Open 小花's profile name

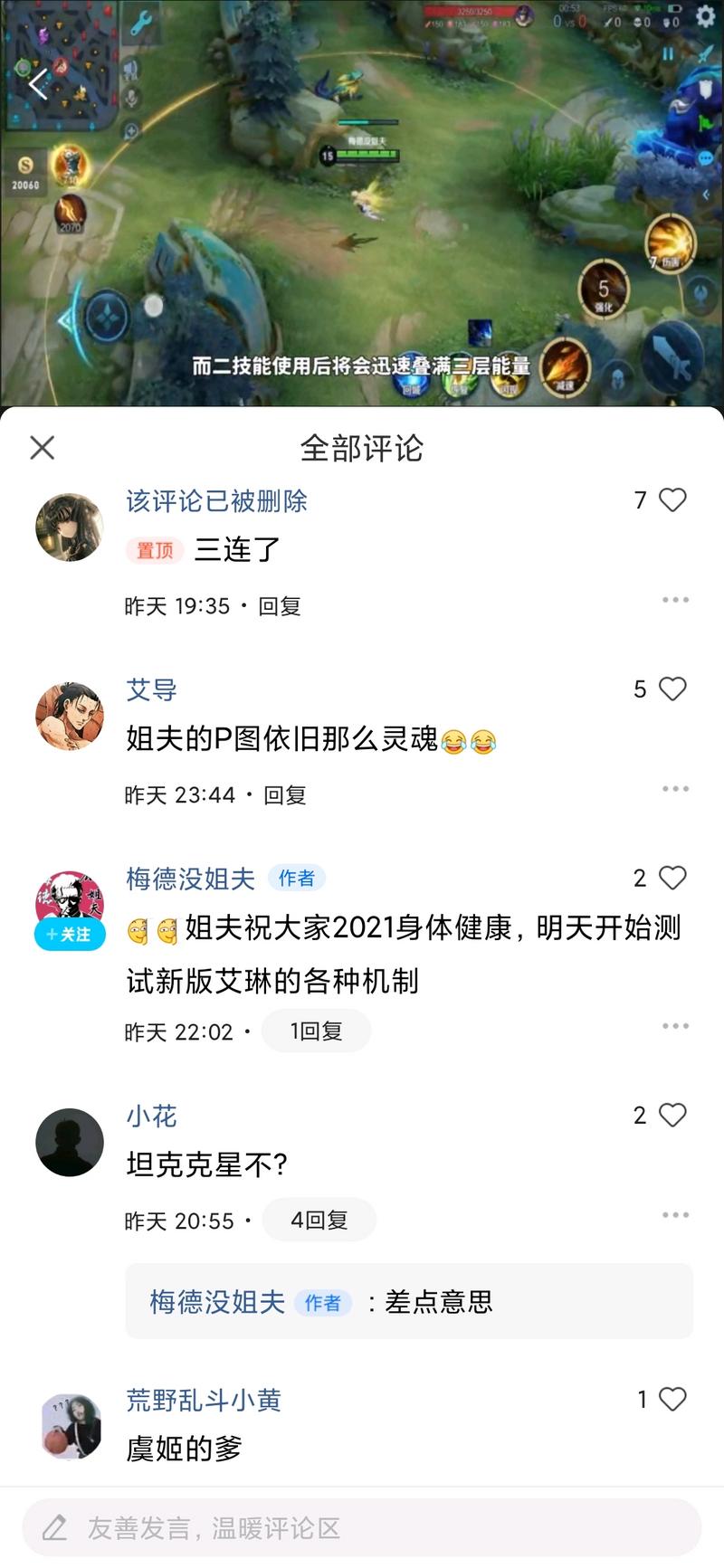point(151,1116)
